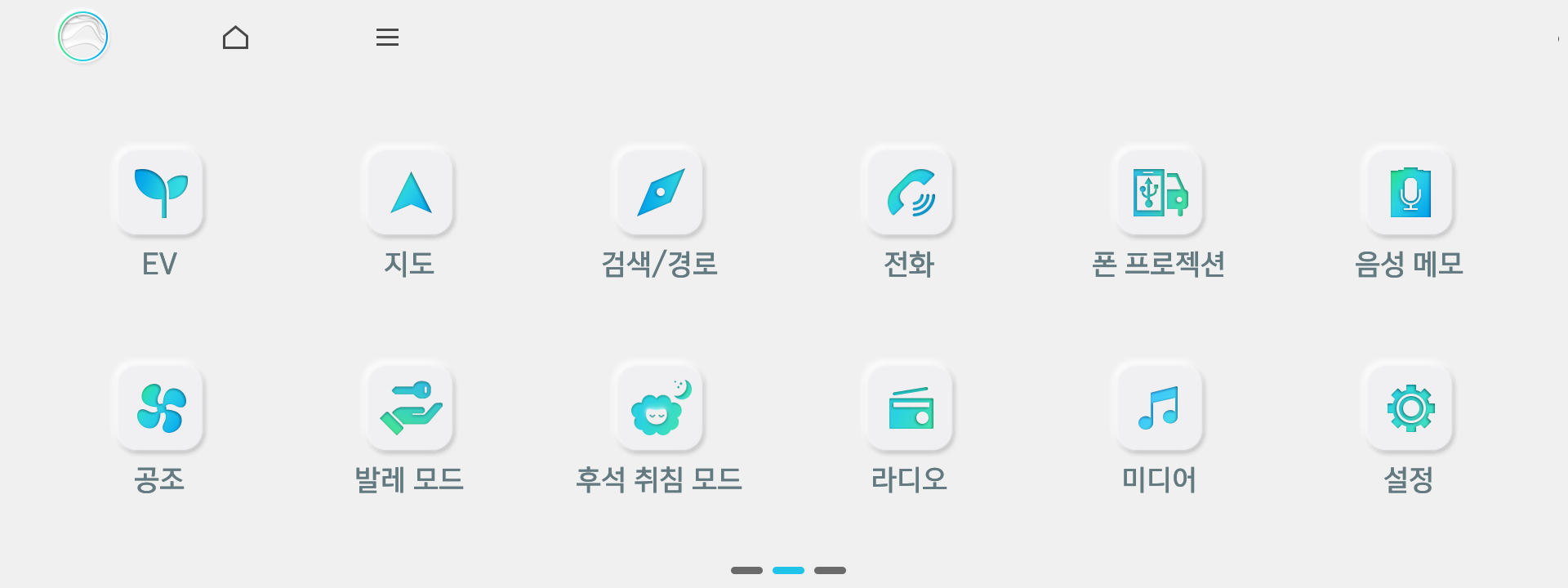Open 검색/경로 route search
This screenshot has width=1568, height=588.
coord(660,193)
